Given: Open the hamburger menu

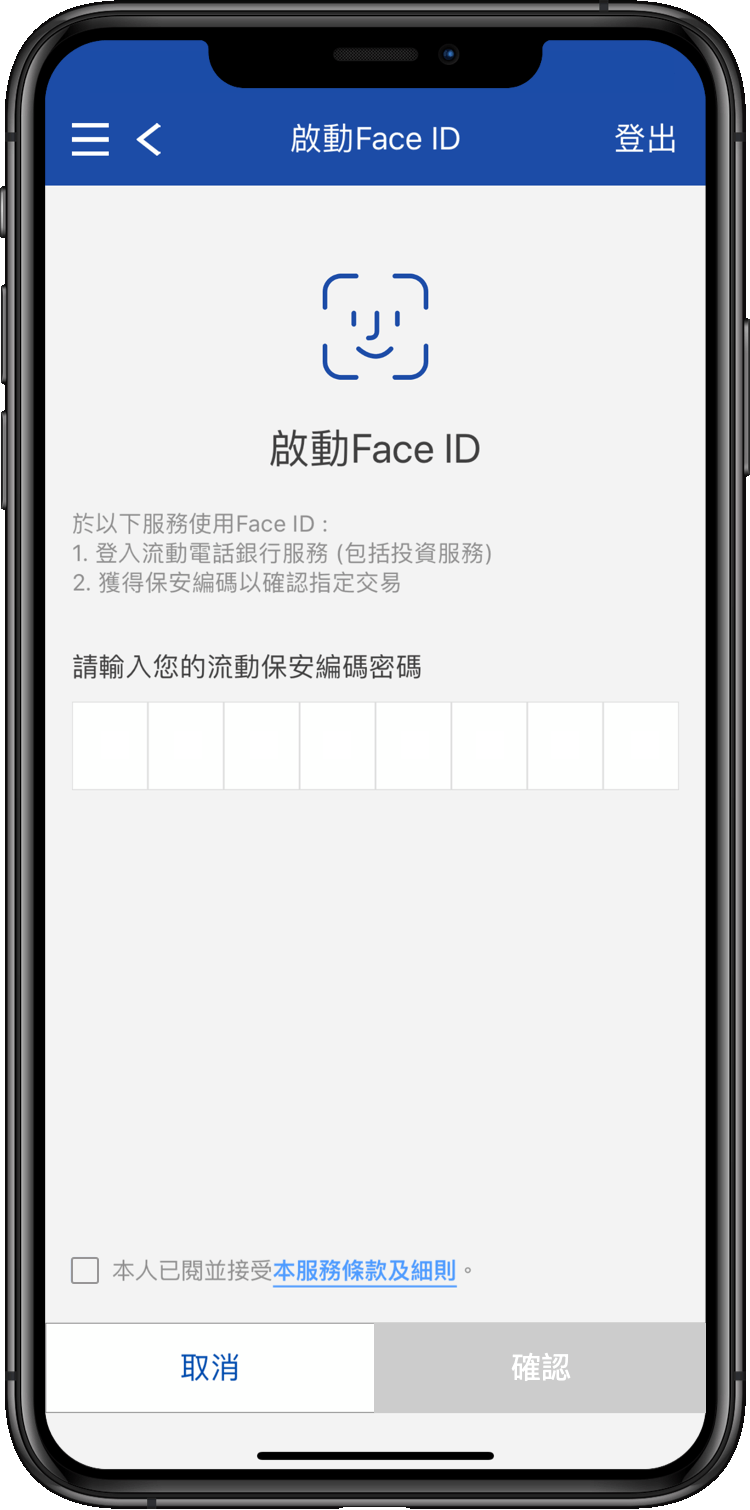Looking at the screenshot, I should (90, 139).
